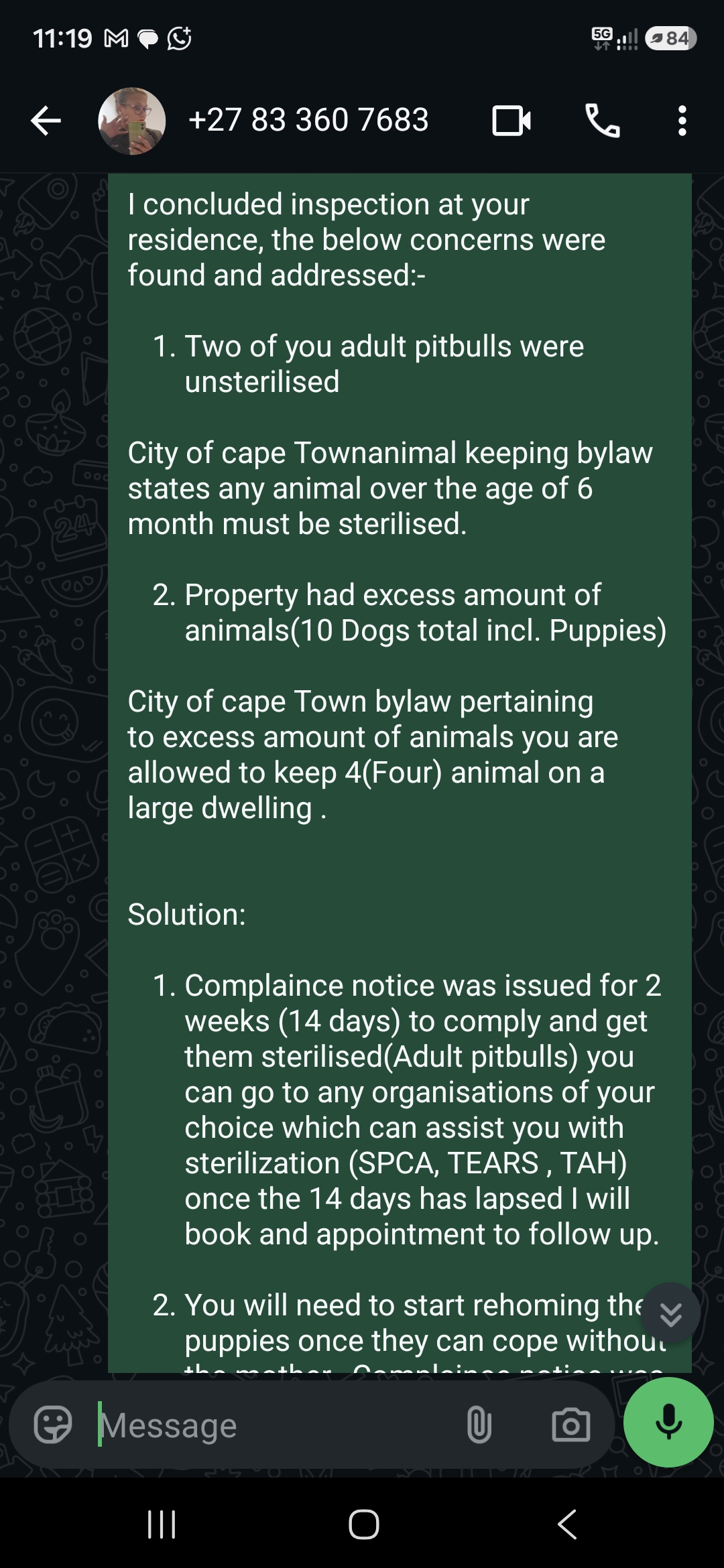Jump to the latest messages
Screen dimensions: 724x1568
(670, 1314)
